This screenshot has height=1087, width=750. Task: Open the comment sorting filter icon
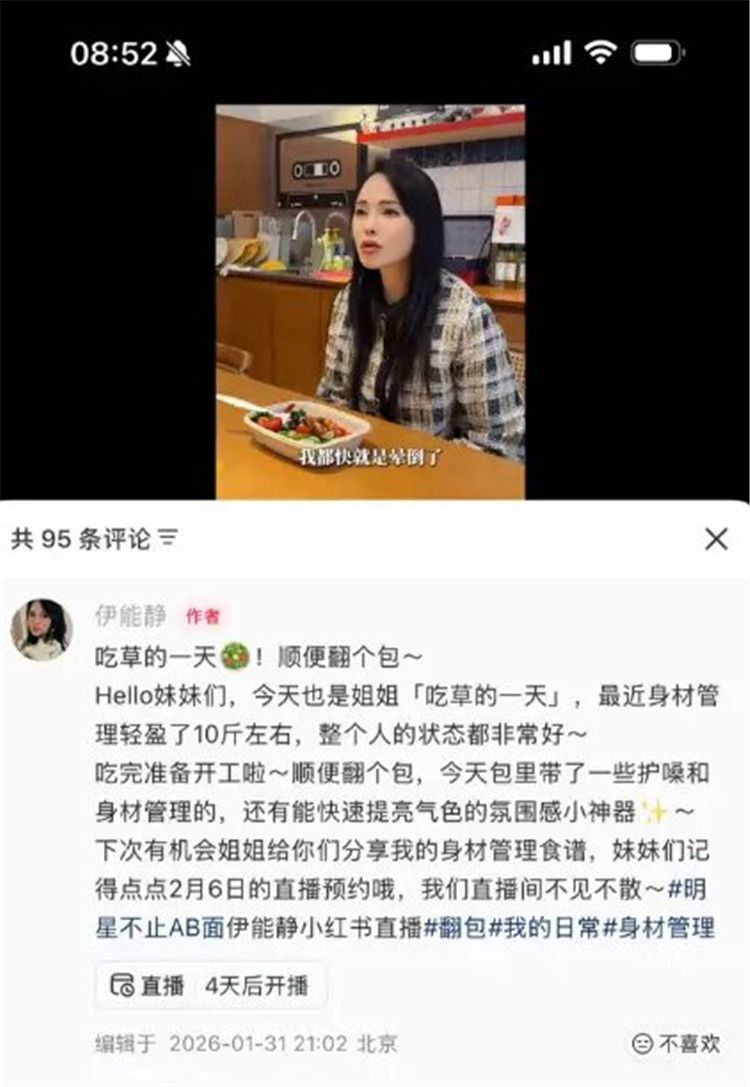(x=168, y=540)
